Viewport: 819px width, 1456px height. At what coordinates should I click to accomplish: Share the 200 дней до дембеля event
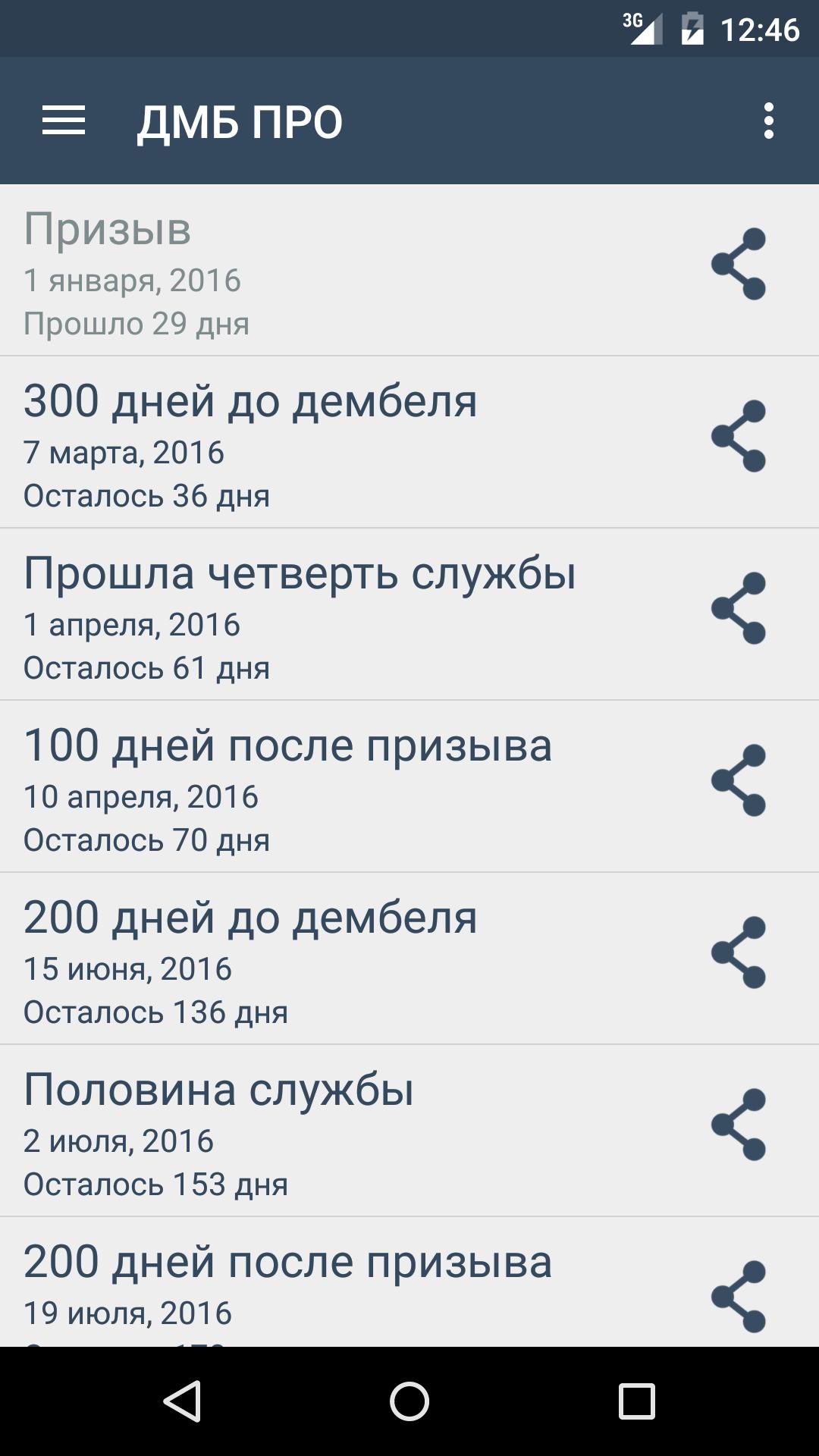tap(739, 952)
